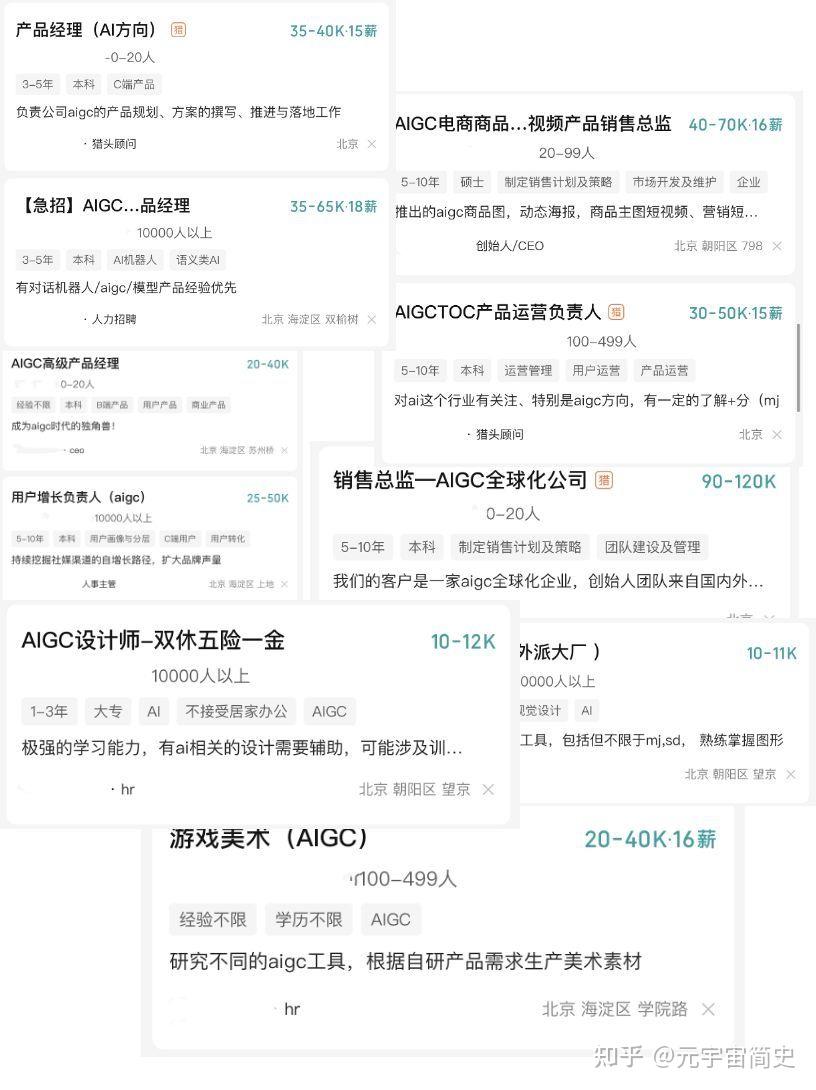
Task: Dismiss the 产品经理（AI方向）job card
Action: point(370,145)
